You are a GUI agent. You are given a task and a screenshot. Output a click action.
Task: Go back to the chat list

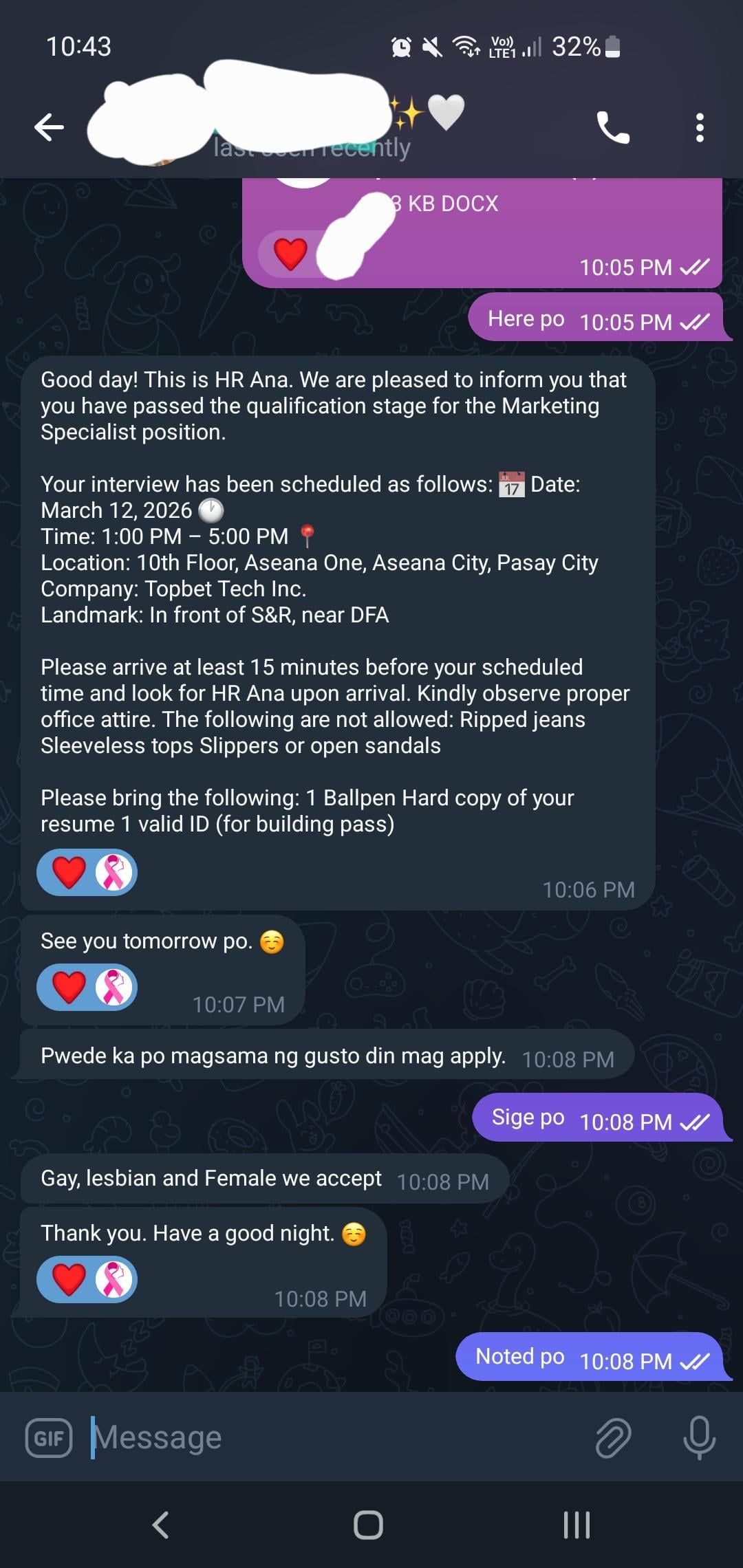[50, 127]
